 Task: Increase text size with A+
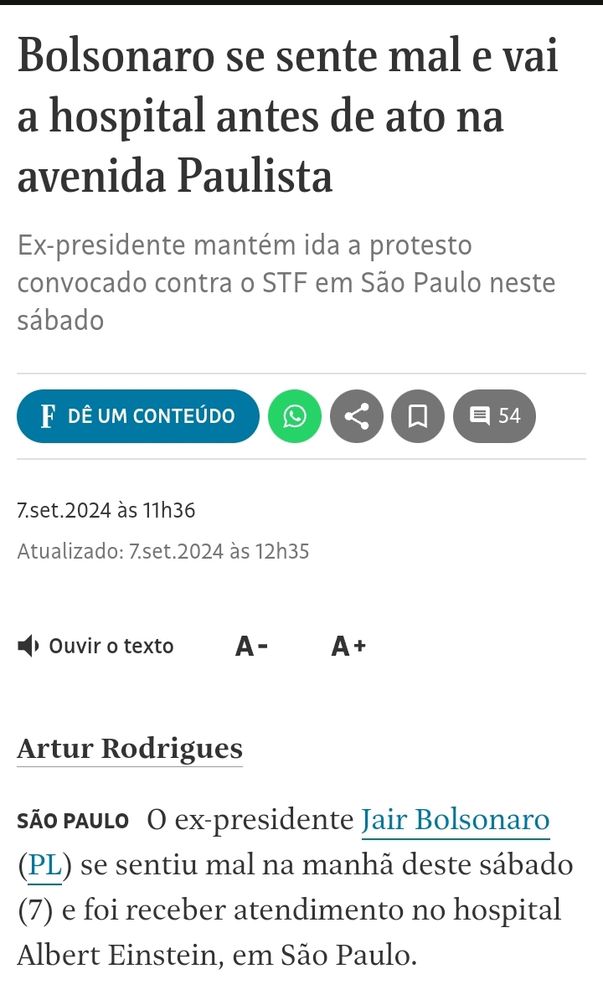coord(348,646)
